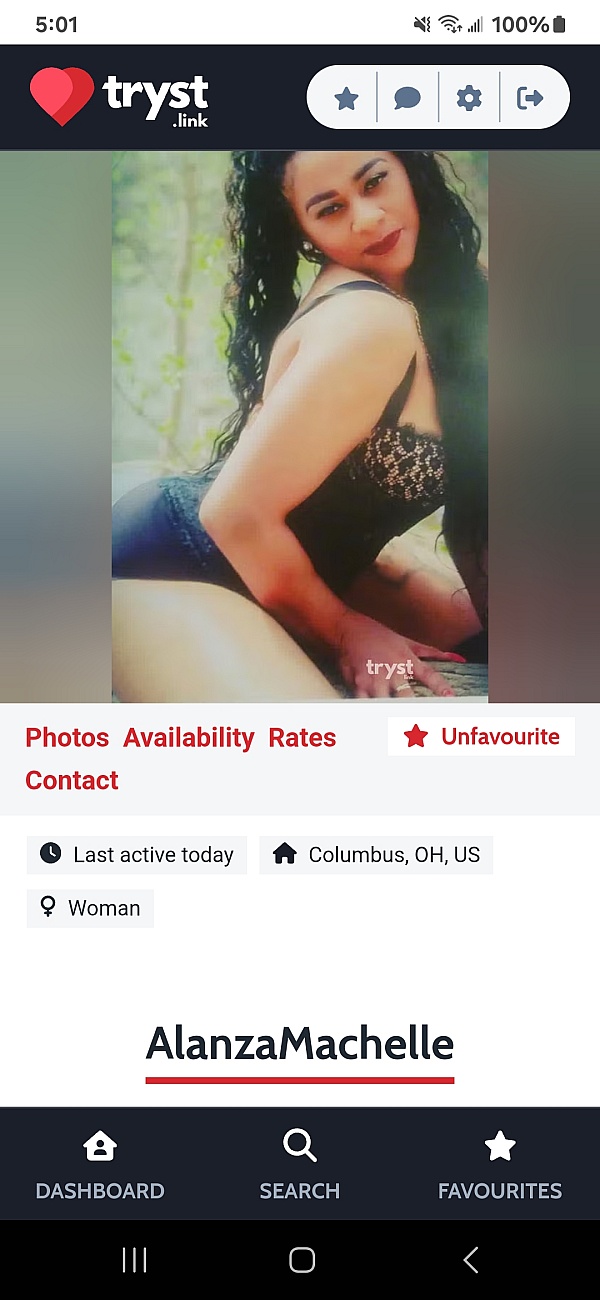600x1300 pixels.
Task: Switch to Search tab
Action: click(x=300, y=1164)
